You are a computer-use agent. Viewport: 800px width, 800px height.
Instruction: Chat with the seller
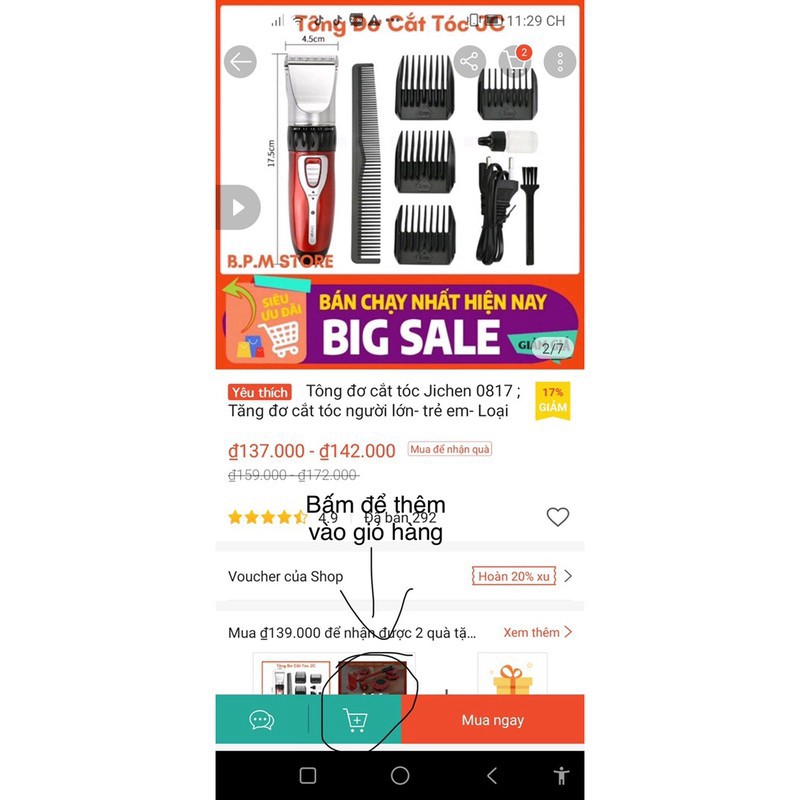tap(262, 720)
